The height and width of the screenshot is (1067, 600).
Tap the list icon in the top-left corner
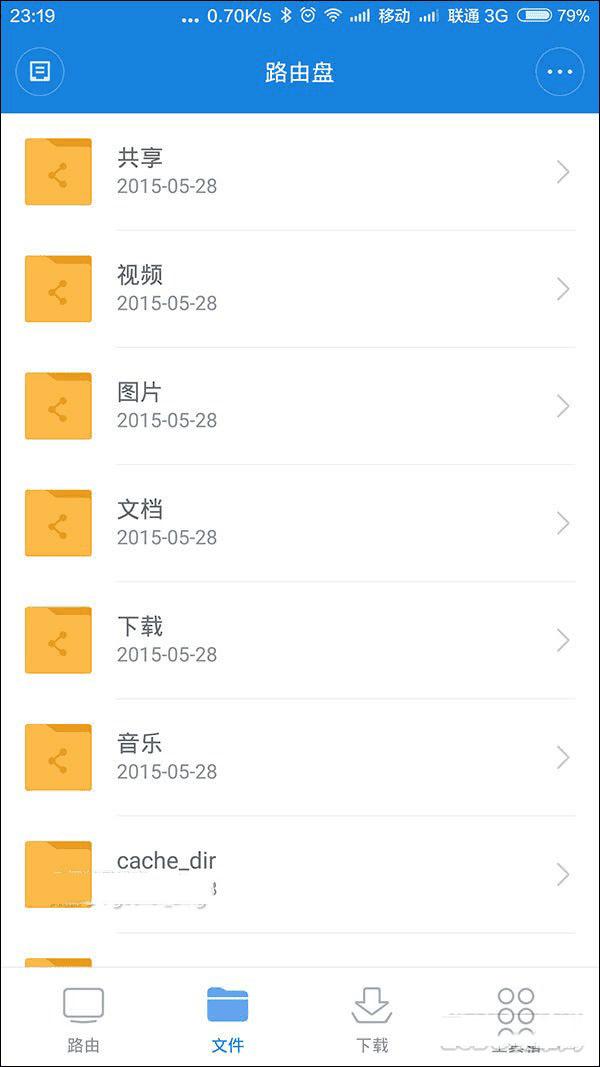[x=40, y=72]
